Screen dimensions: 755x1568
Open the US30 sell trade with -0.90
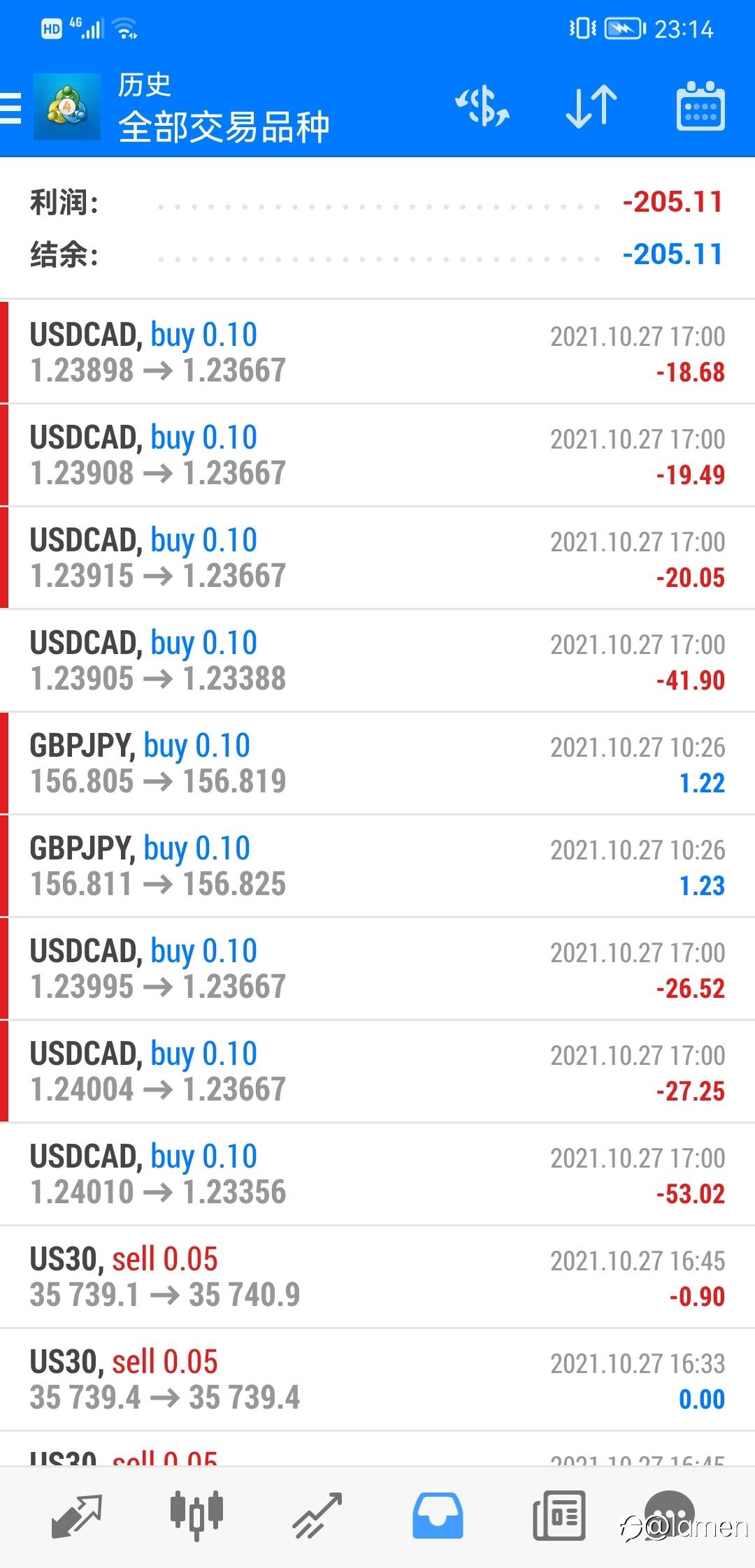(377, 1277)
